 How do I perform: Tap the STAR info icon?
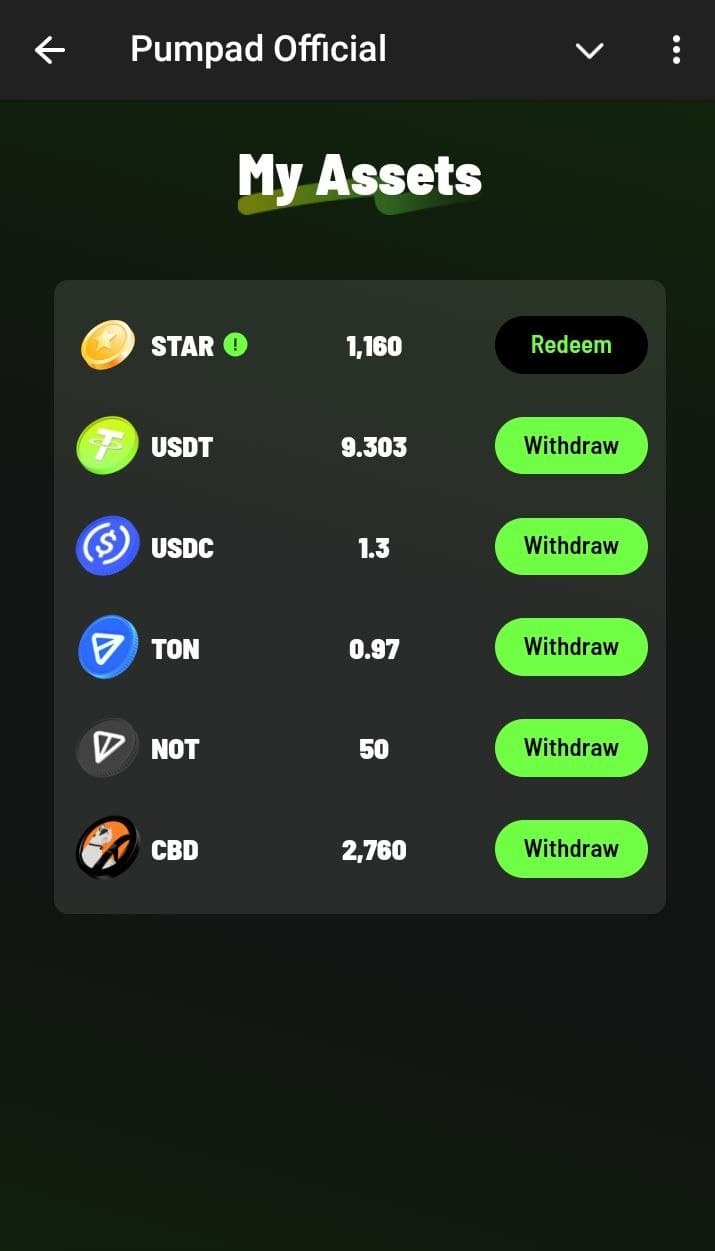pyautogui.click(x=235, y=345)
